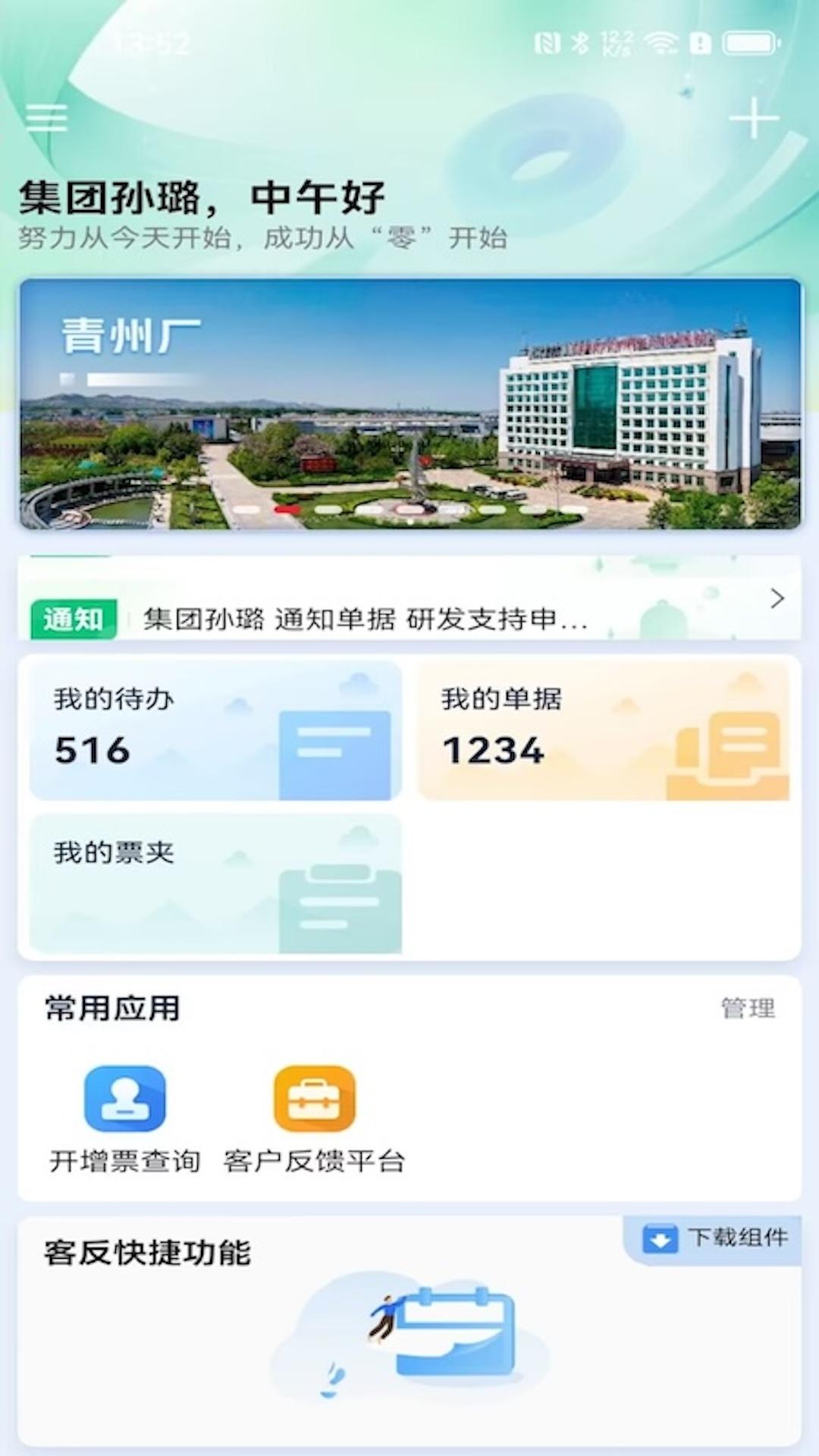The height and width of the screenshot is (1456, 819).
Task: Open the 通知 notification label
Action: [x=74, y=617]
